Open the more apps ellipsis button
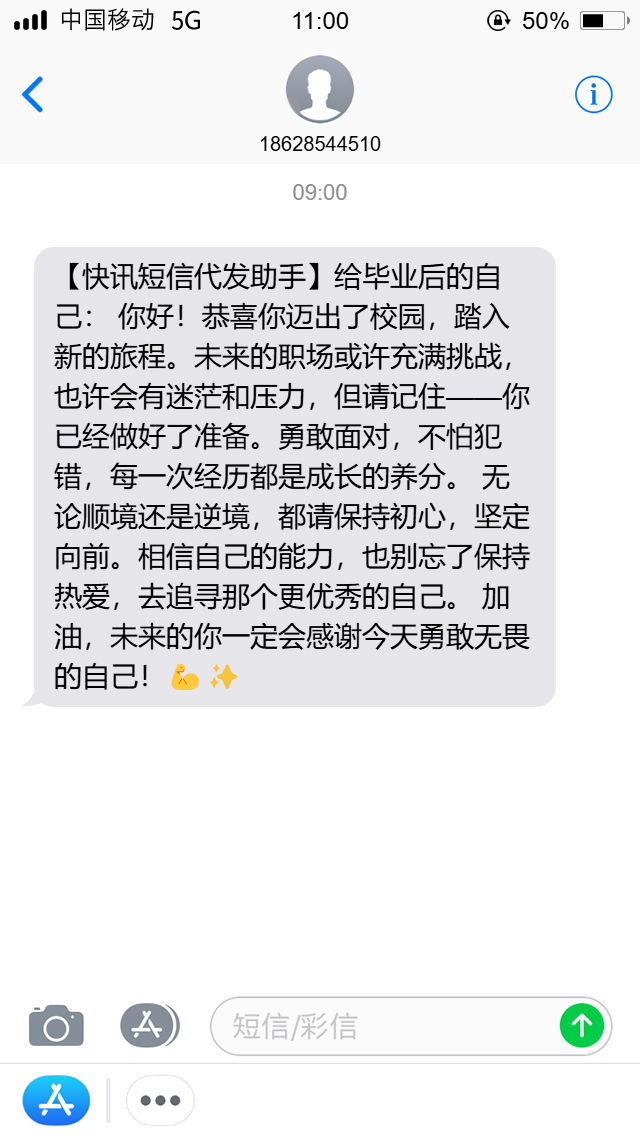The image size is (640, 1136). 160,1100
